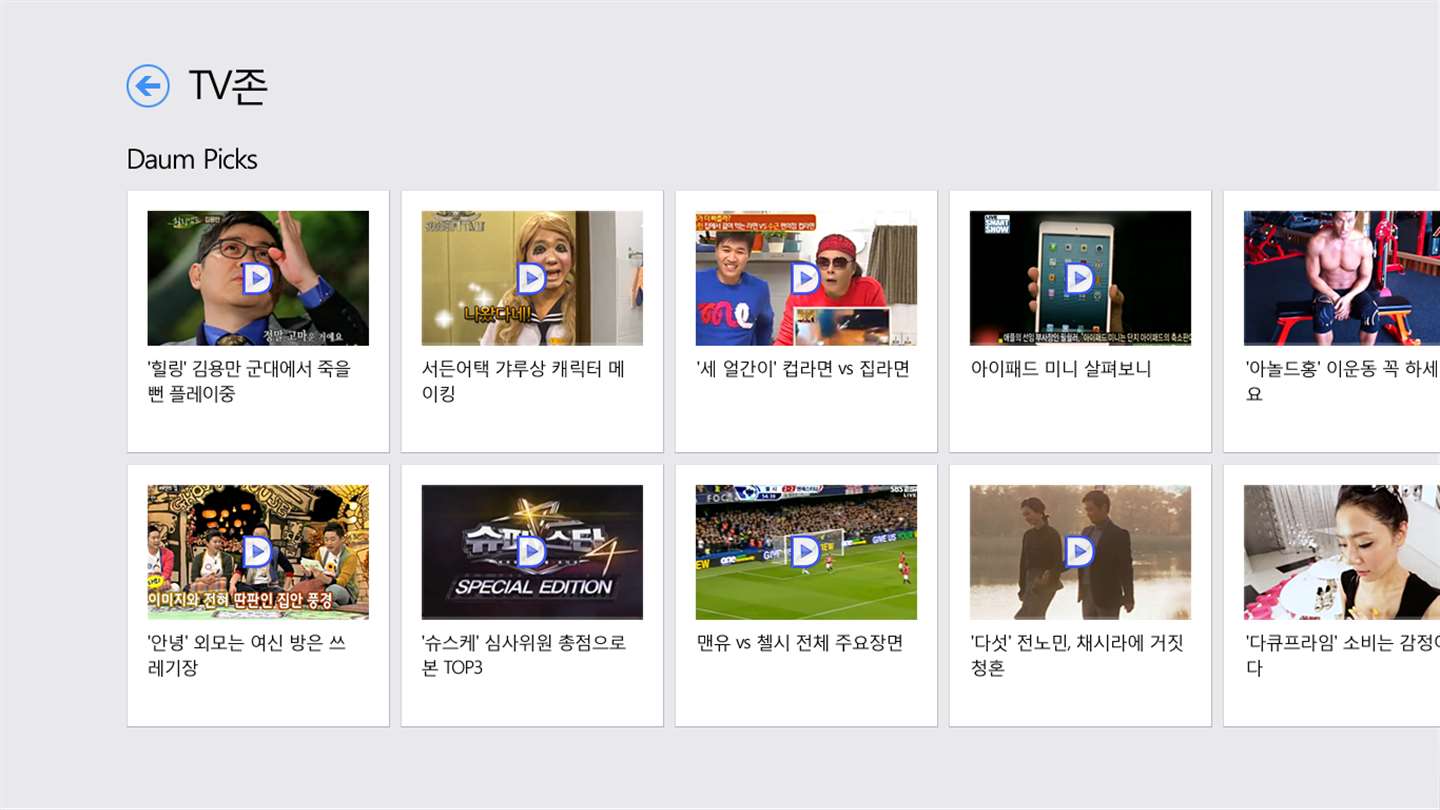Open '다섯' 전노민, 채시라에 거짓 청혼 video
This screenshot has height=810, width=1440.
coord(1080,595)
